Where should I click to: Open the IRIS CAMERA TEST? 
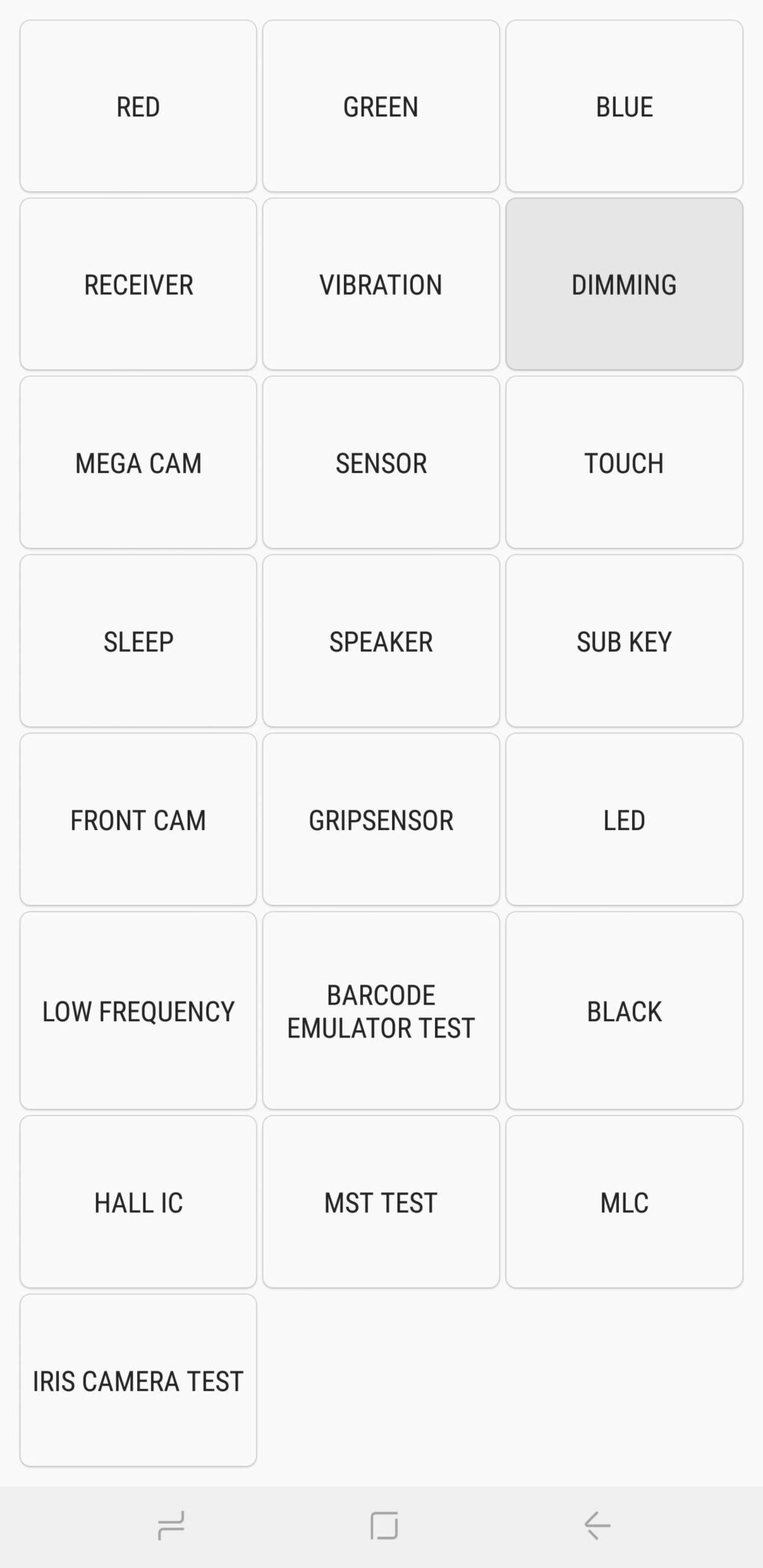click(x=138, y=1380)
